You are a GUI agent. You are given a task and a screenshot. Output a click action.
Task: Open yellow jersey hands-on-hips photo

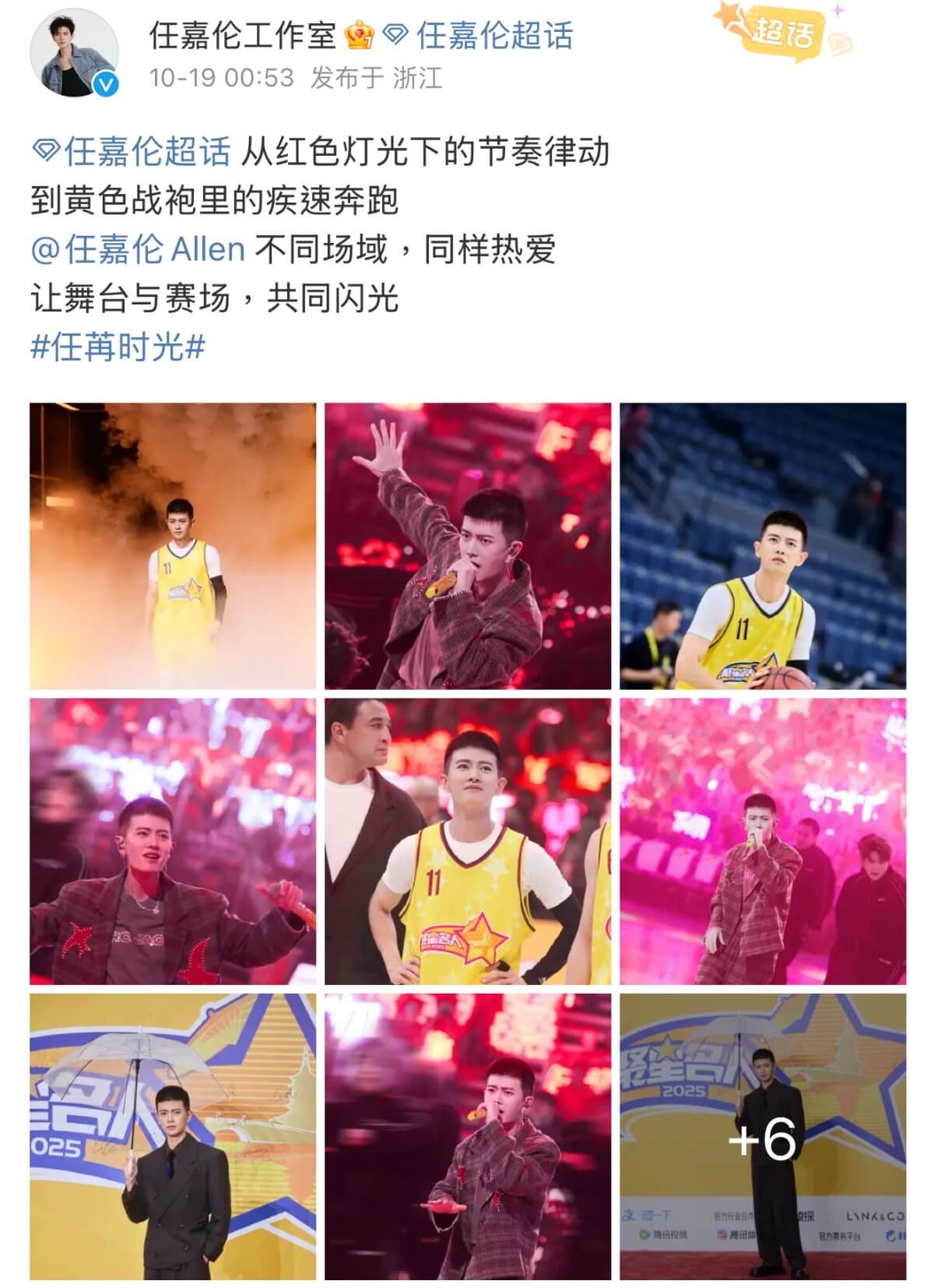point(468,841)
